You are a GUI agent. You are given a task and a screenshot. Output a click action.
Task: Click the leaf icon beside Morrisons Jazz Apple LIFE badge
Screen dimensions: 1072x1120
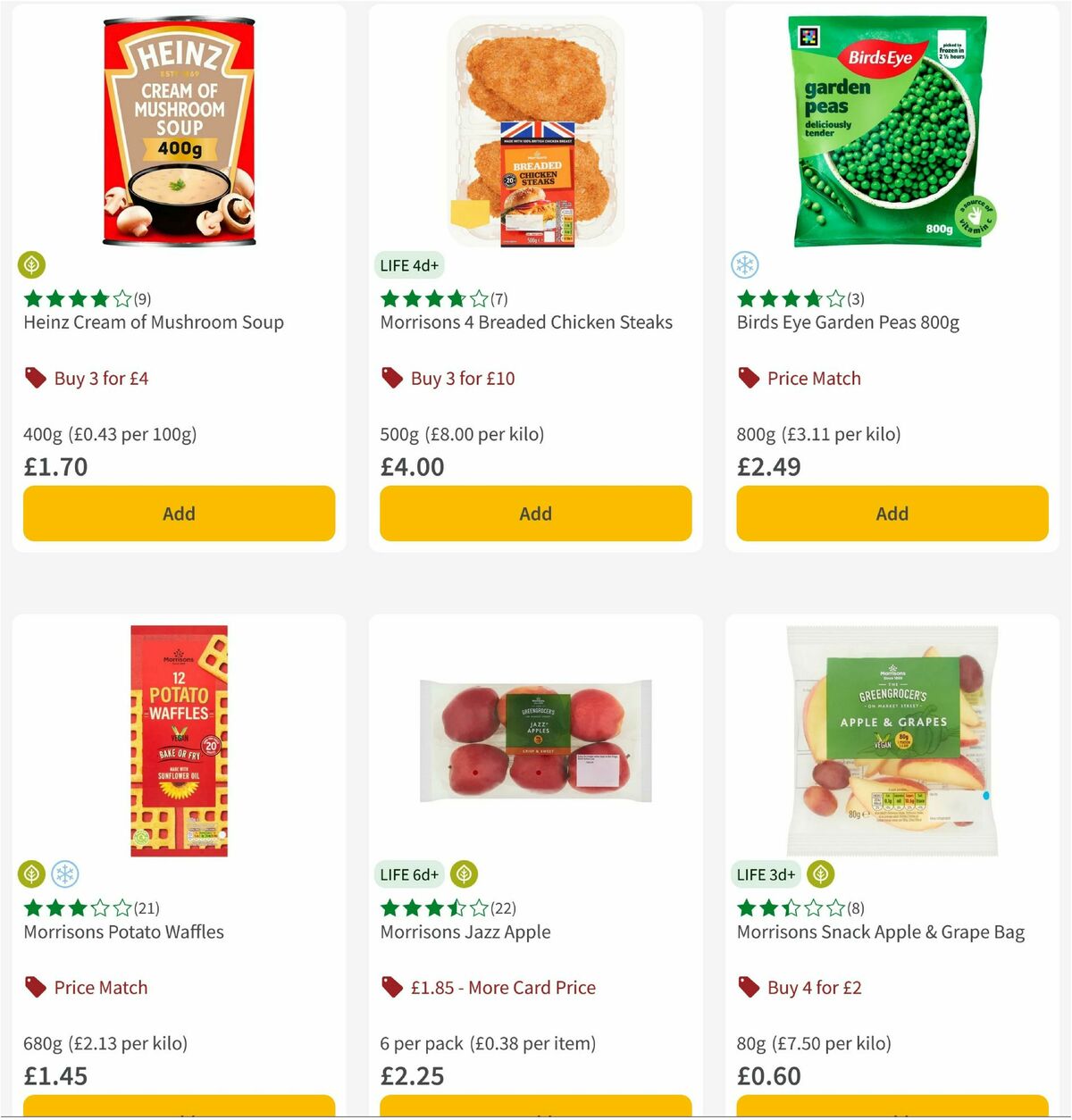click(x=465, y=874)
